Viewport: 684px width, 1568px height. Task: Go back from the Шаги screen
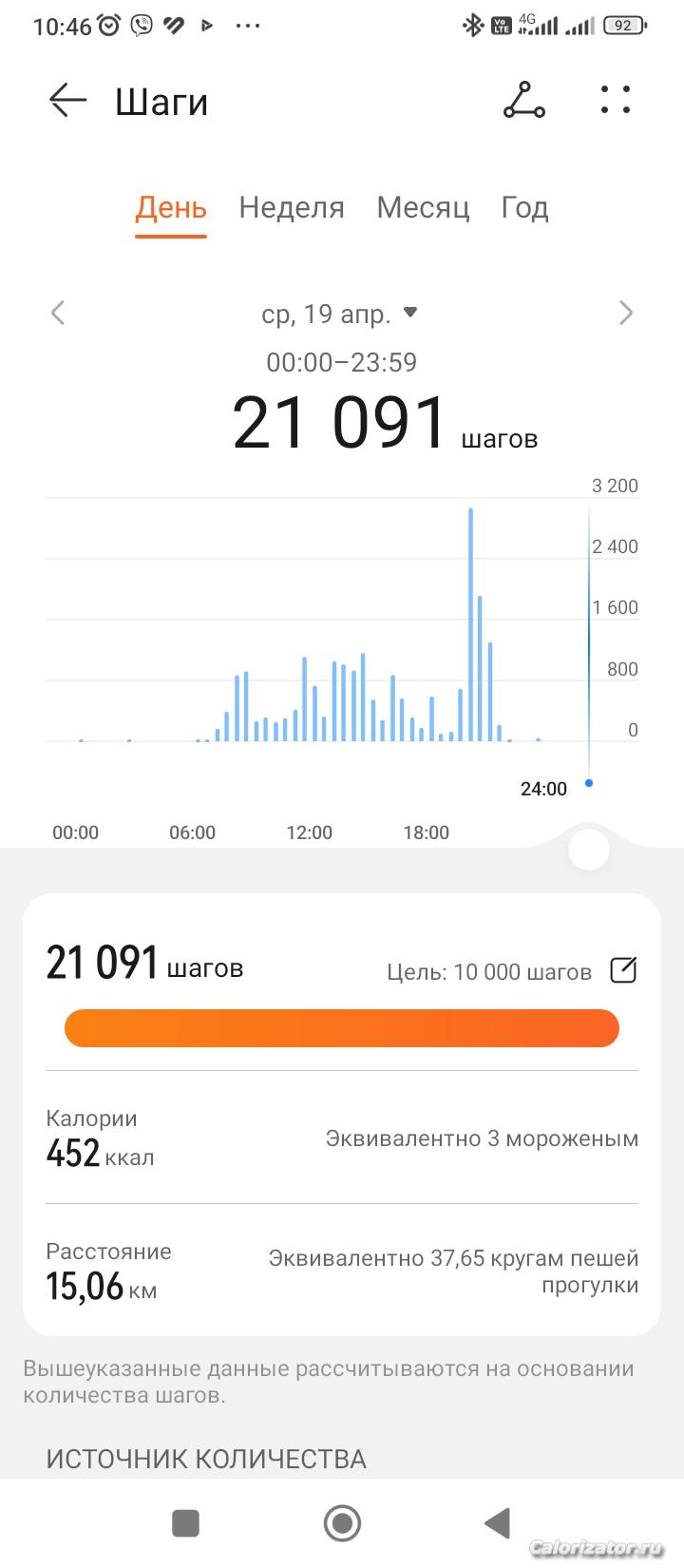(x=67, y=100)
